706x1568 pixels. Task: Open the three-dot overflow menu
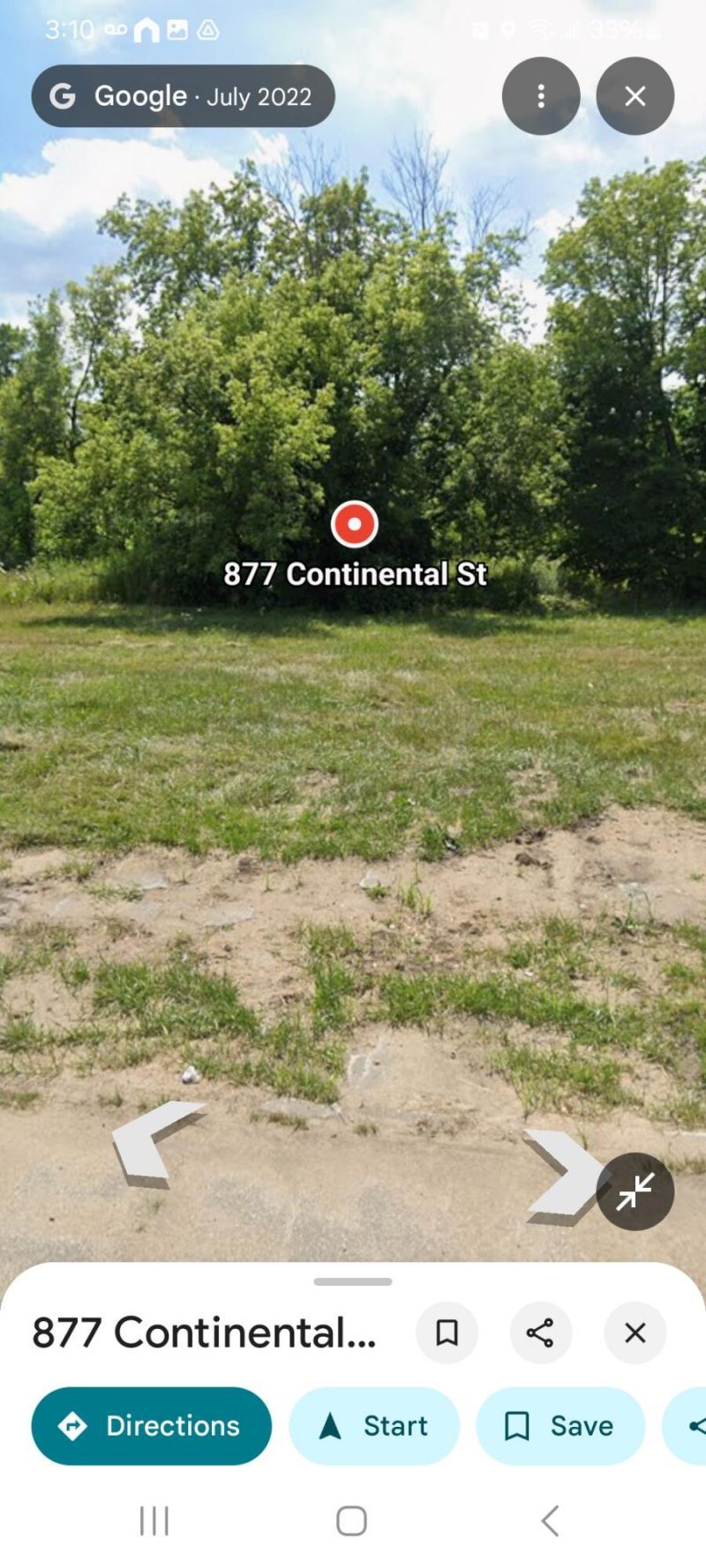pos(541,96)
